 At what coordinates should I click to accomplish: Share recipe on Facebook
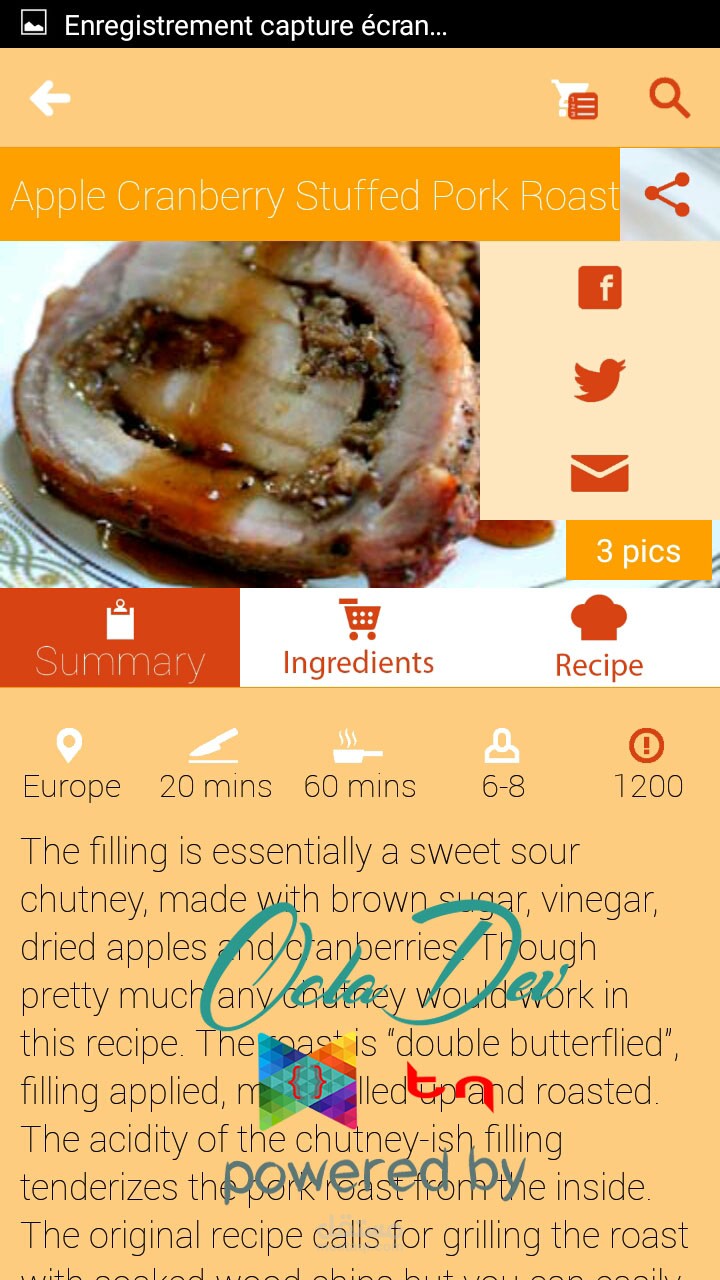click(600, 288)
